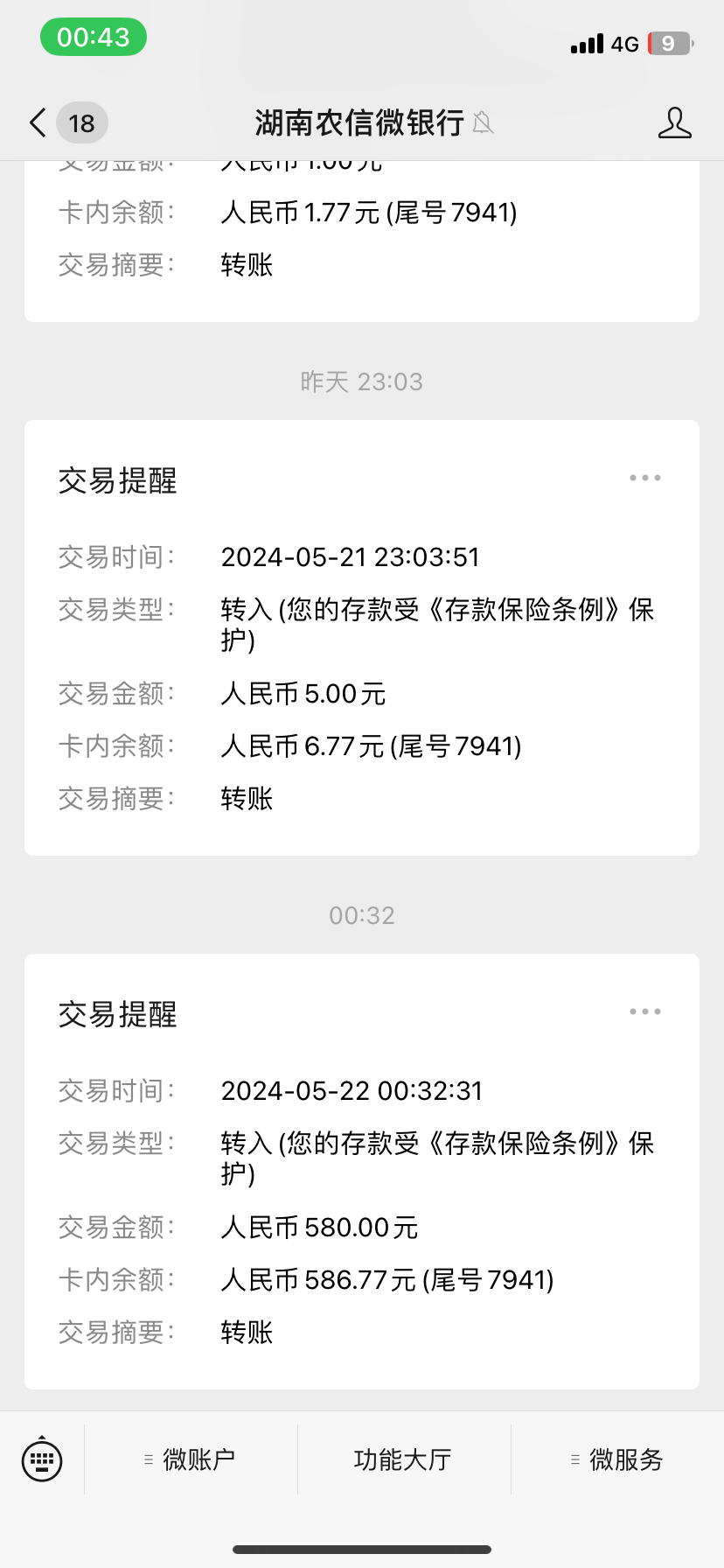Go back to the chat list
The image size is (724, 1568).
[38, 123]
